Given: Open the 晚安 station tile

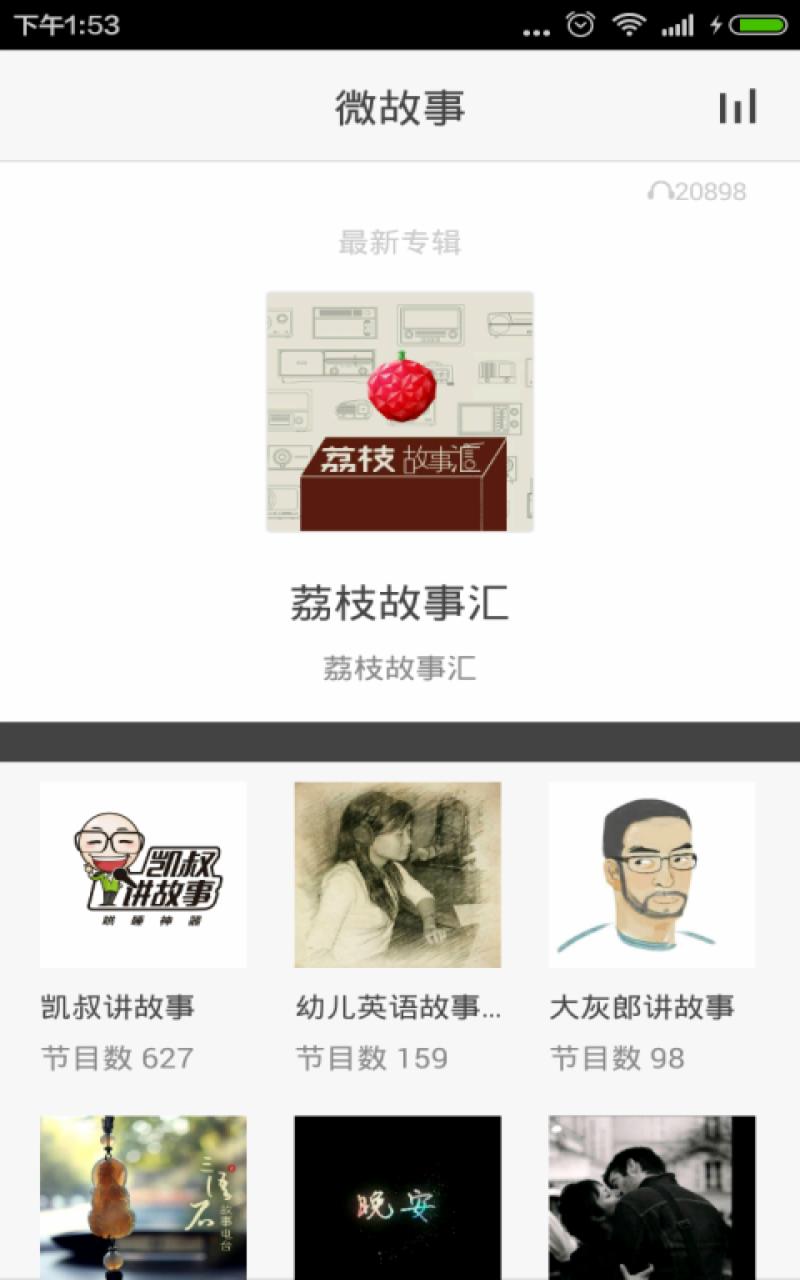Looking at the screenshot, I should point(397,1196).
